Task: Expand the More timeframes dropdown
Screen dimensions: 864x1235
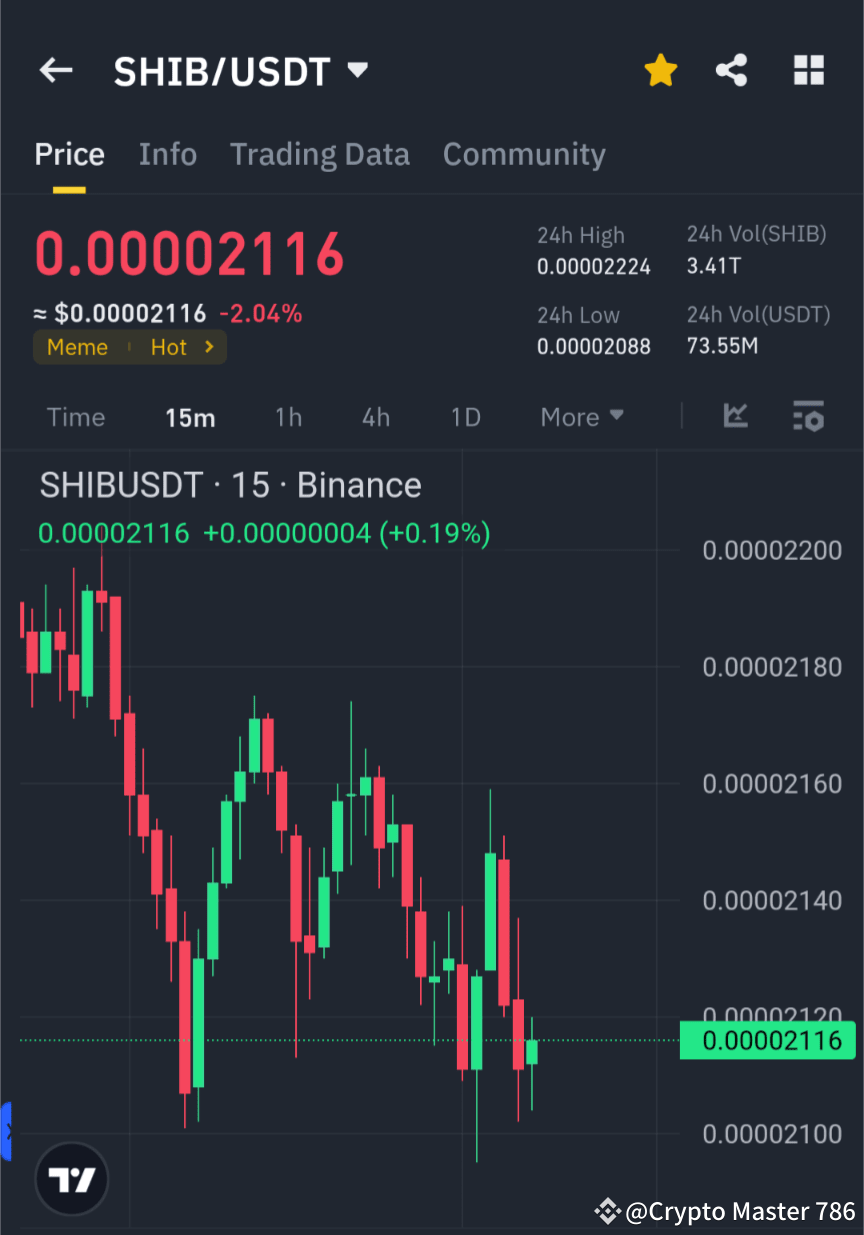Action: (x=581, y=417)
